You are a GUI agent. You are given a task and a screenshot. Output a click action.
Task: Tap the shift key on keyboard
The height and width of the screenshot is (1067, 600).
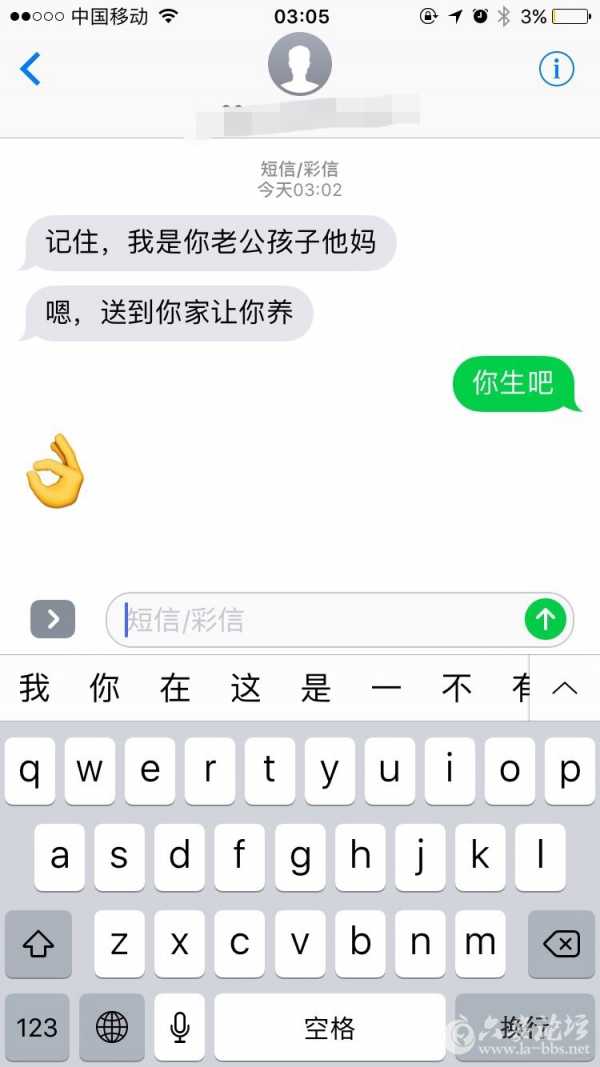38,943
